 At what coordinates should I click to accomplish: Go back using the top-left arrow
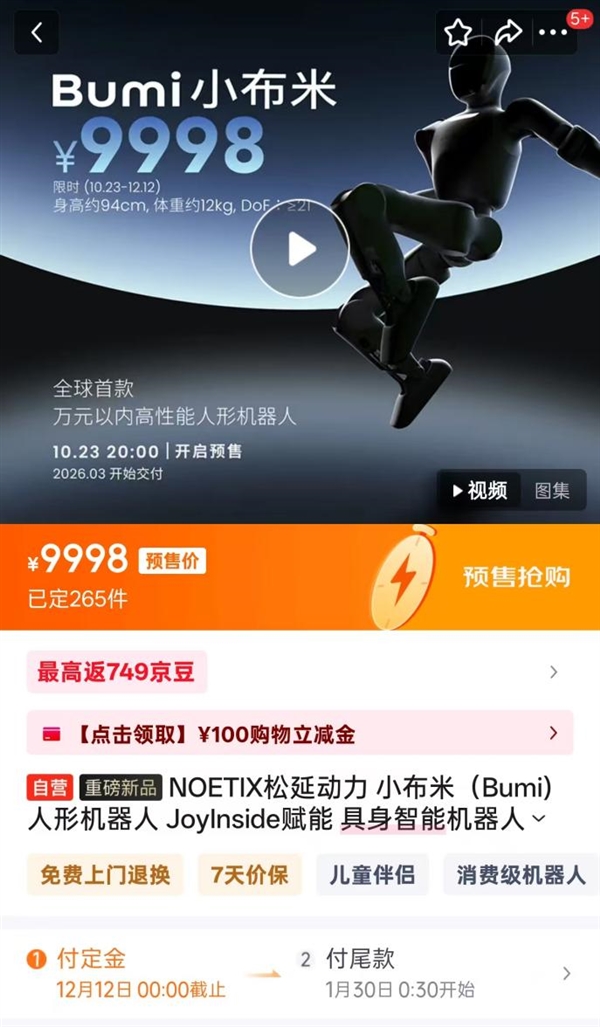[37, 33]
